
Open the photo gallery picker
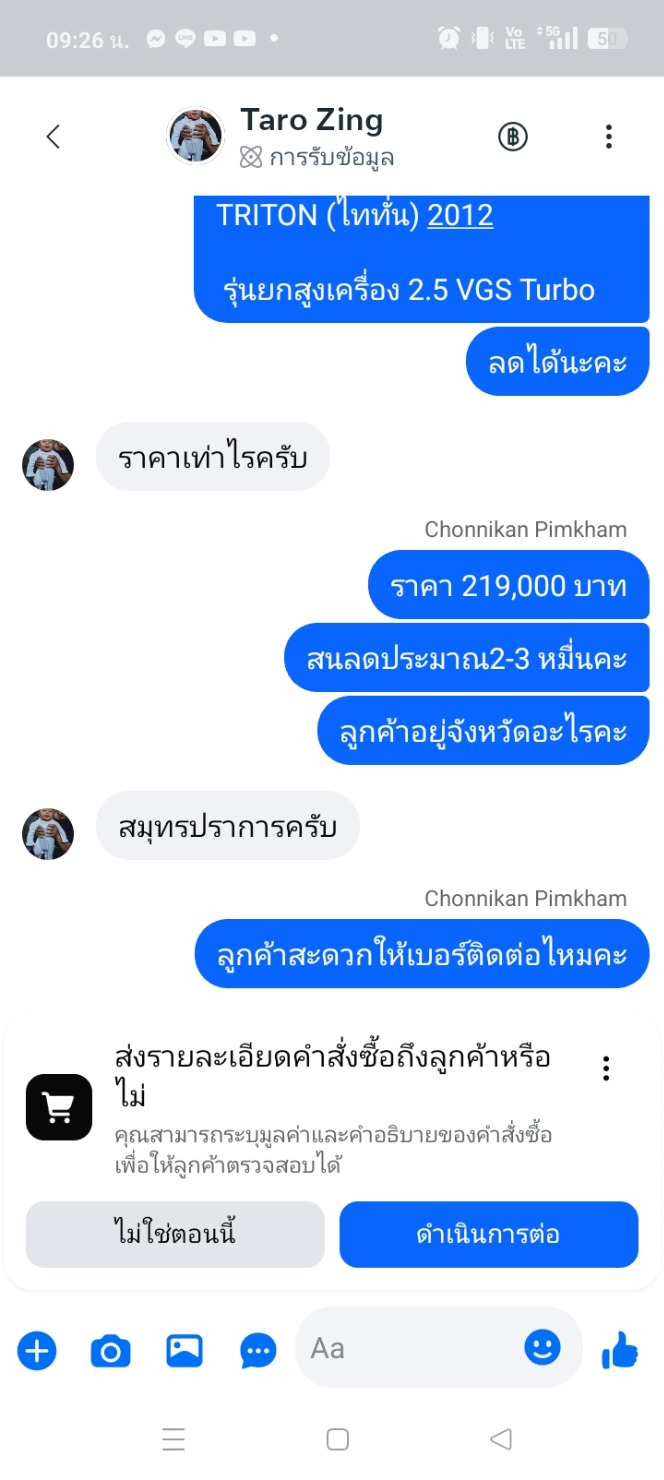pyautogui.click(x=185, y=1352)
